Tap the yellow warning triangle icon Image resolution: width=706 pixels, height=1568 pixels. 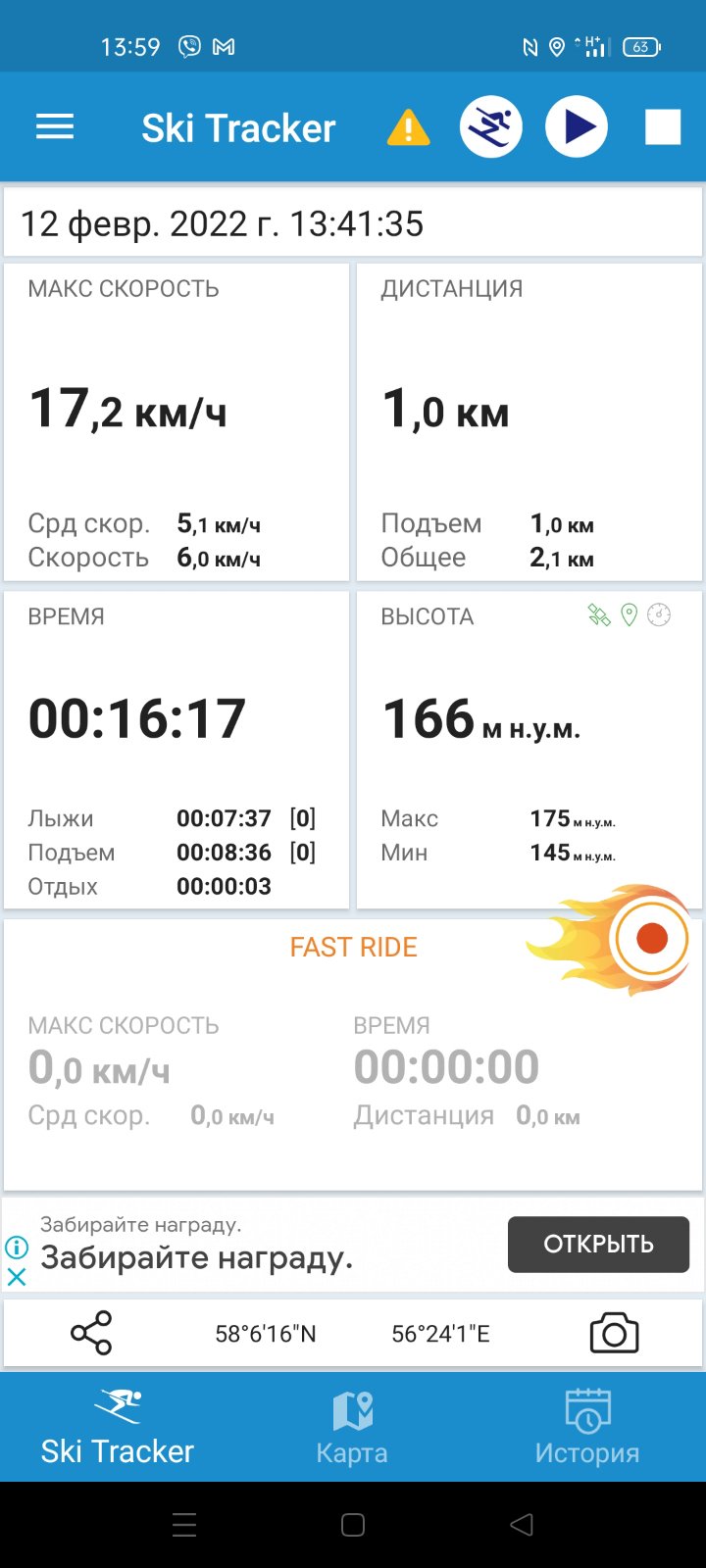(409, 127)
